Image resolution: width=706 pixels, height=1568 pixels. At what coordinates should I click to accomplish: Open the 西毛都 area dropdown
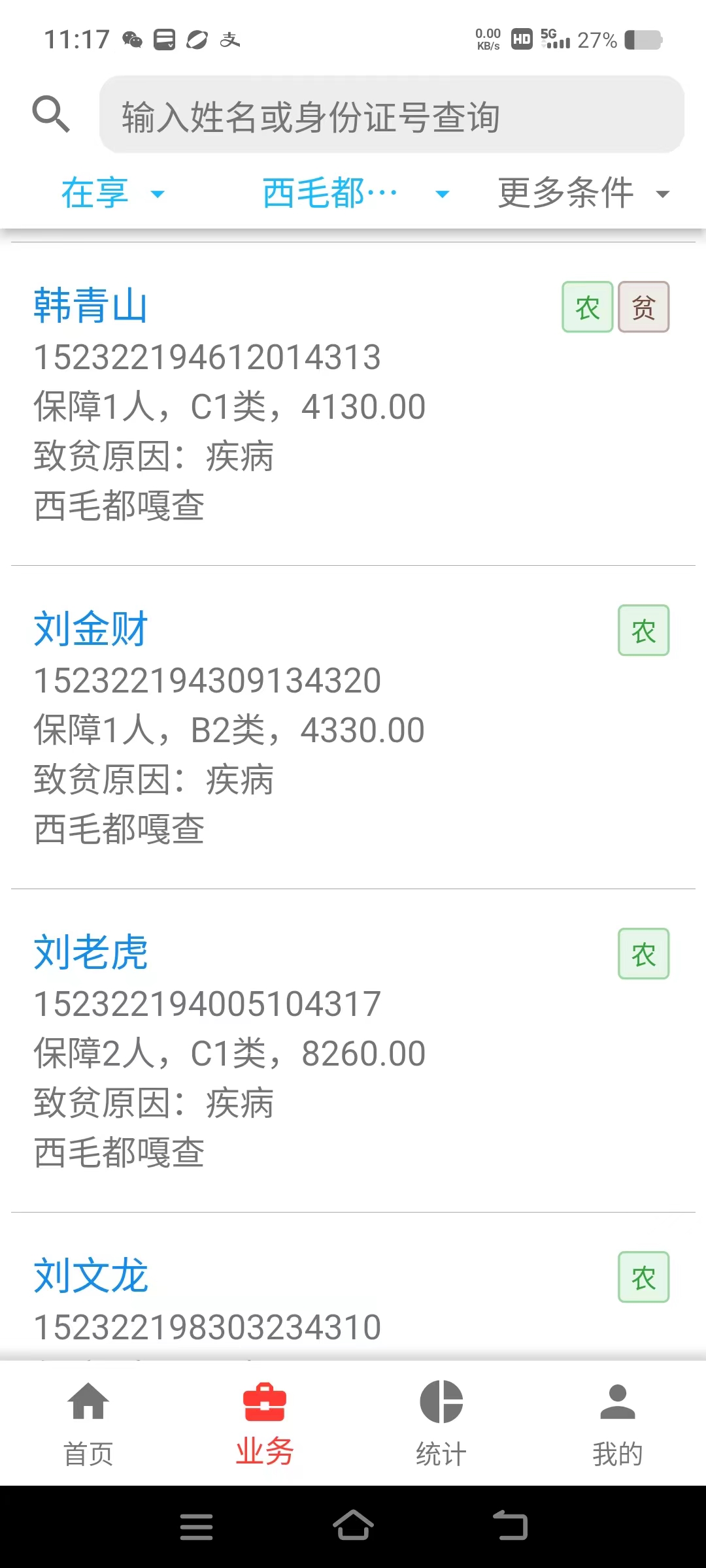pos(356,193)
